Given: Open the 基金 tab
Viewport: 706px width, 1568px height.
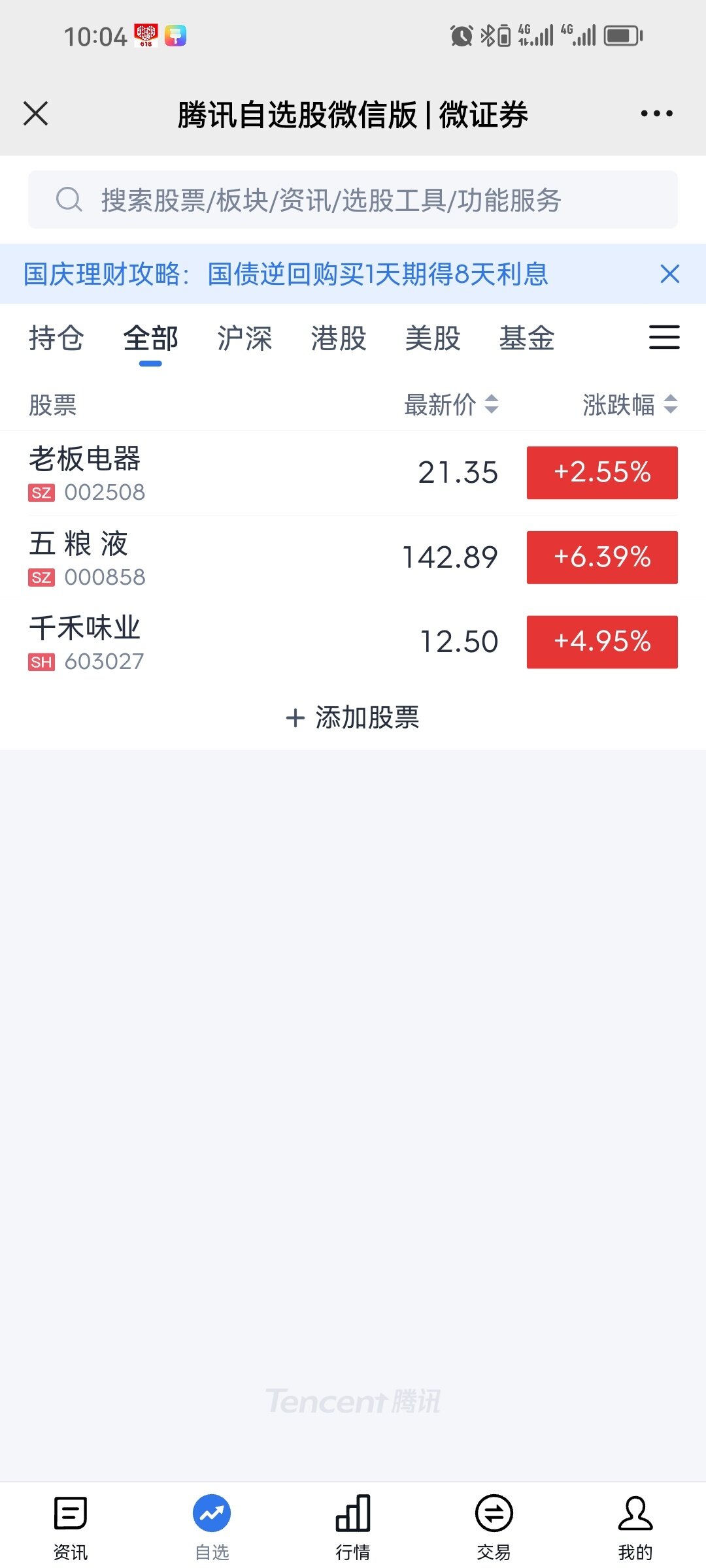Looking at the screenshot, I should pyautogui.click(x=527, y=338).
